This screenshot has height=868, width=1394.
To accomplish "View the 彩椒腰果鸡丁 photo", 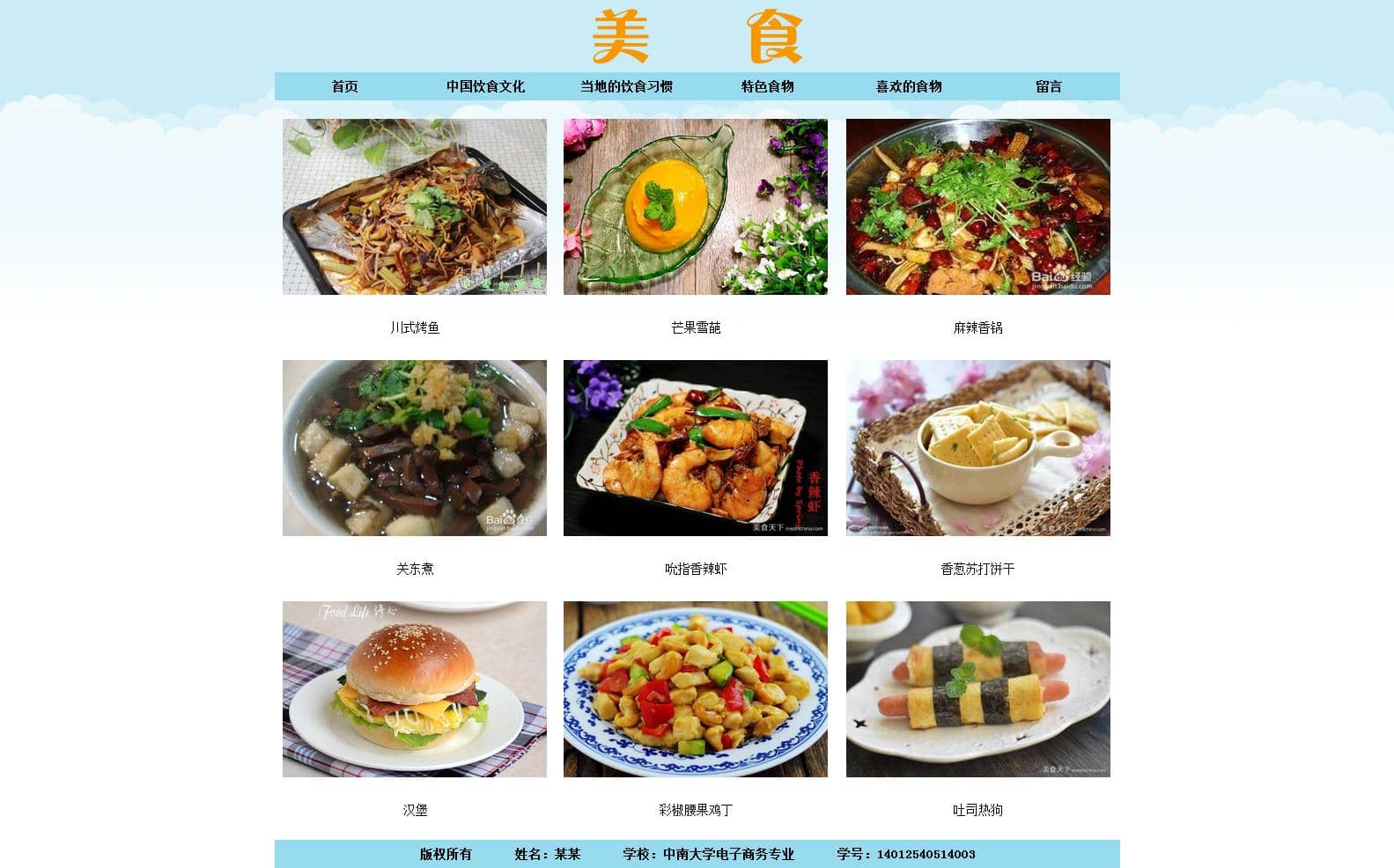I will [696, 689].
